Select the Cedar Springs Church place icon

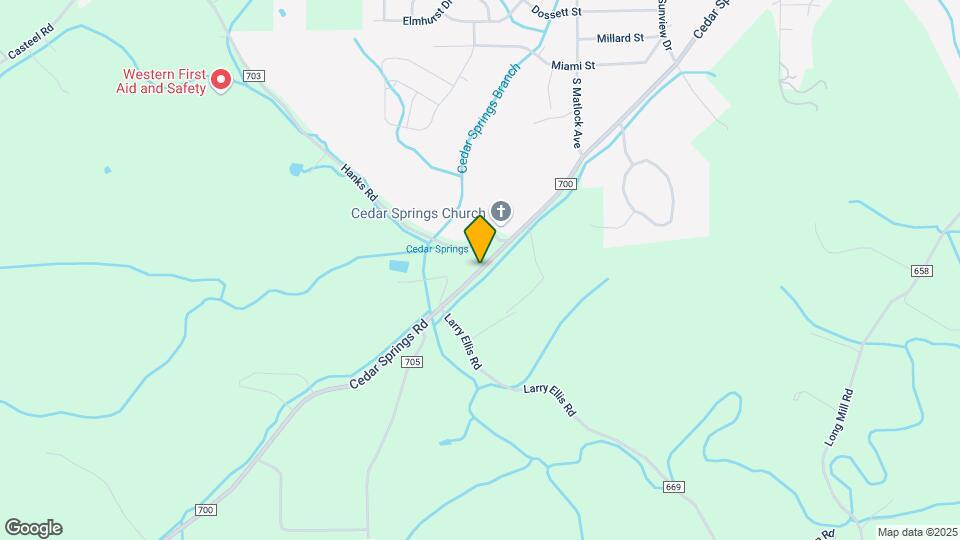click(501, 211)
